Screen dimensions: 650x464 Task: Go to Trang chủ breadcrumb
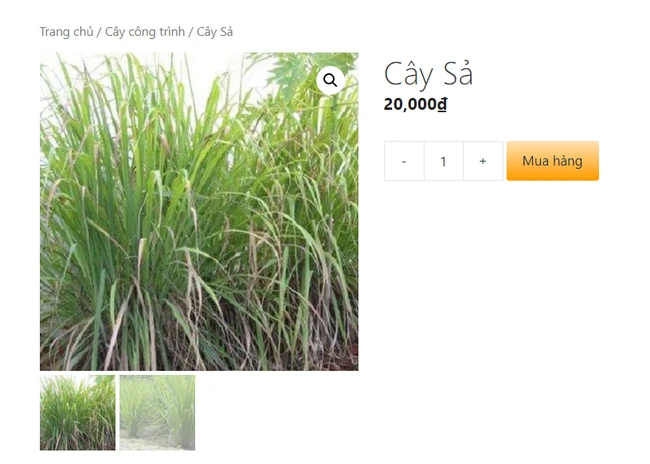[x=66, y=32]
